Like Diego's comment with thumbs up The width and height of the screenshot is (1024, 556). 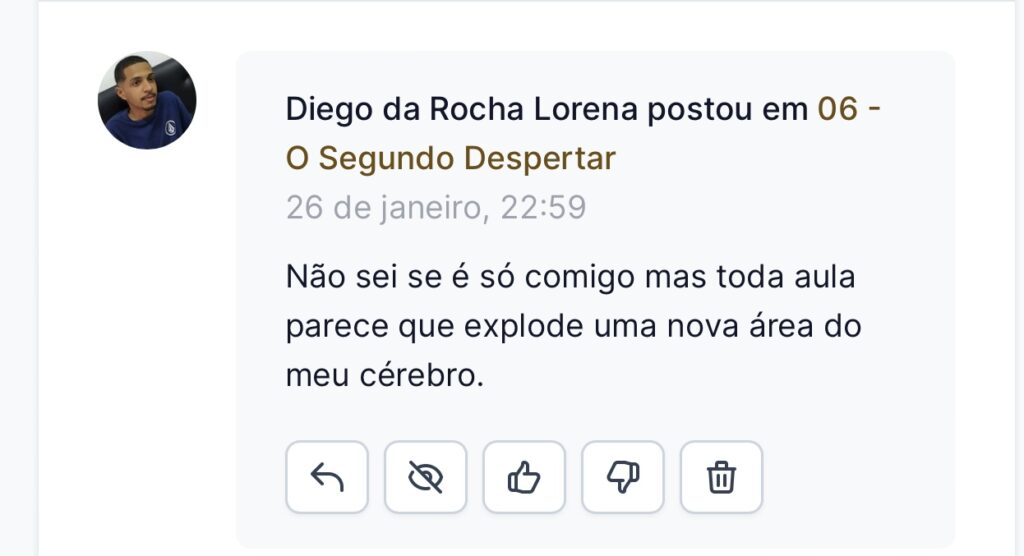[x=524, y=477]
